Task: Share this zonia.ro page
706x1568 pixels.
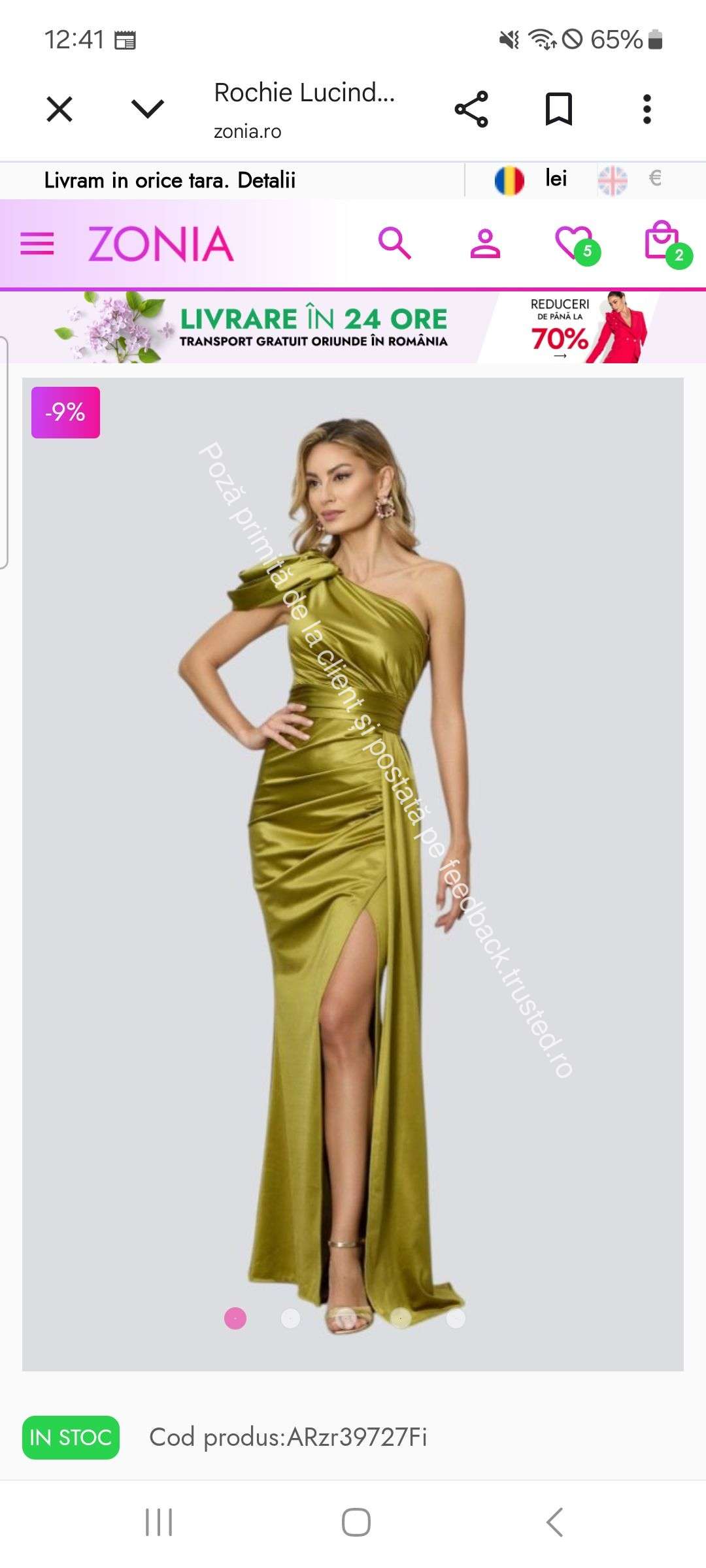Action: point(471,109)
